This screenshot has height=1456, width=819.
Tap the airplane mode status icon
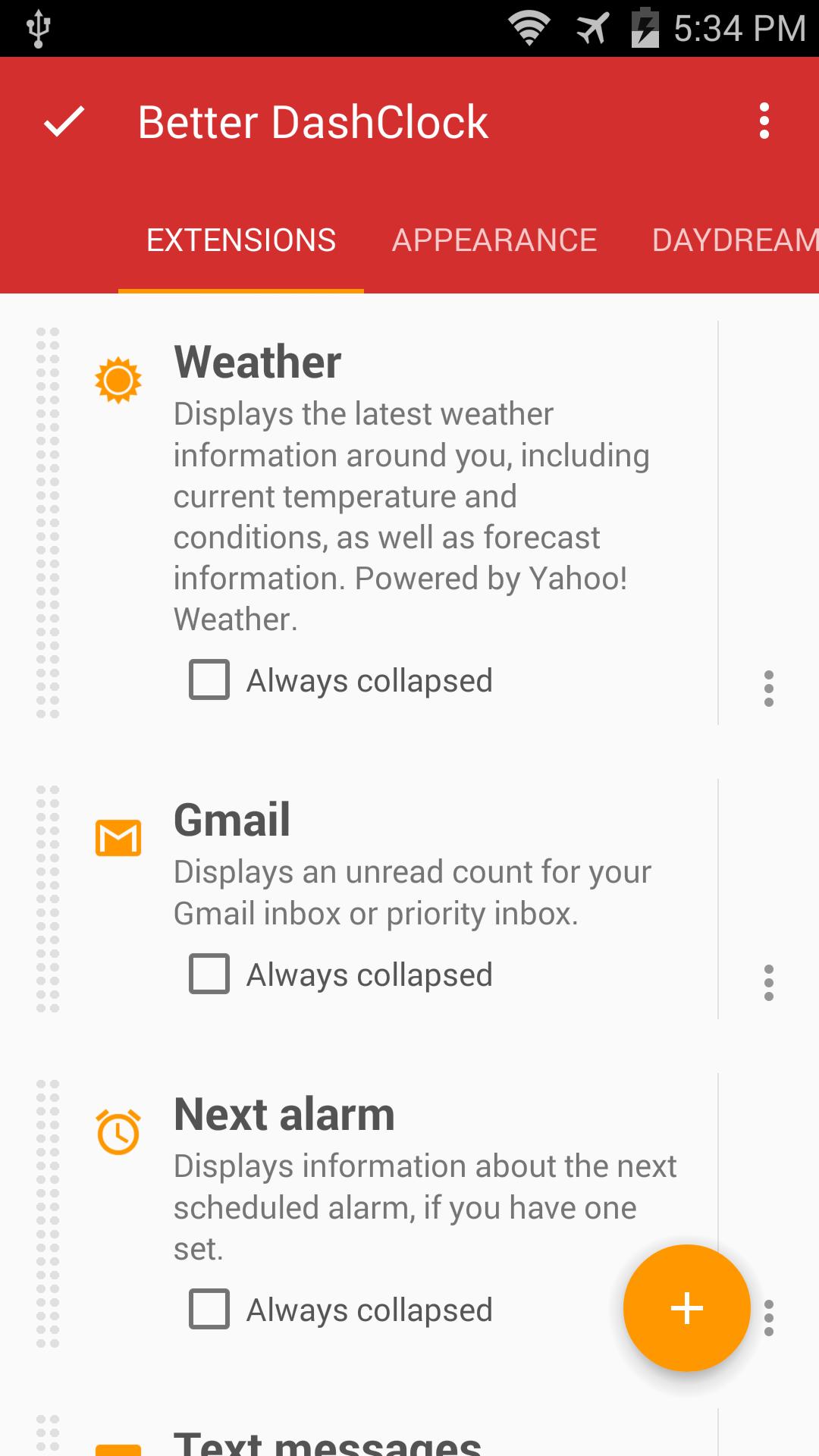(x=594, y=25)
